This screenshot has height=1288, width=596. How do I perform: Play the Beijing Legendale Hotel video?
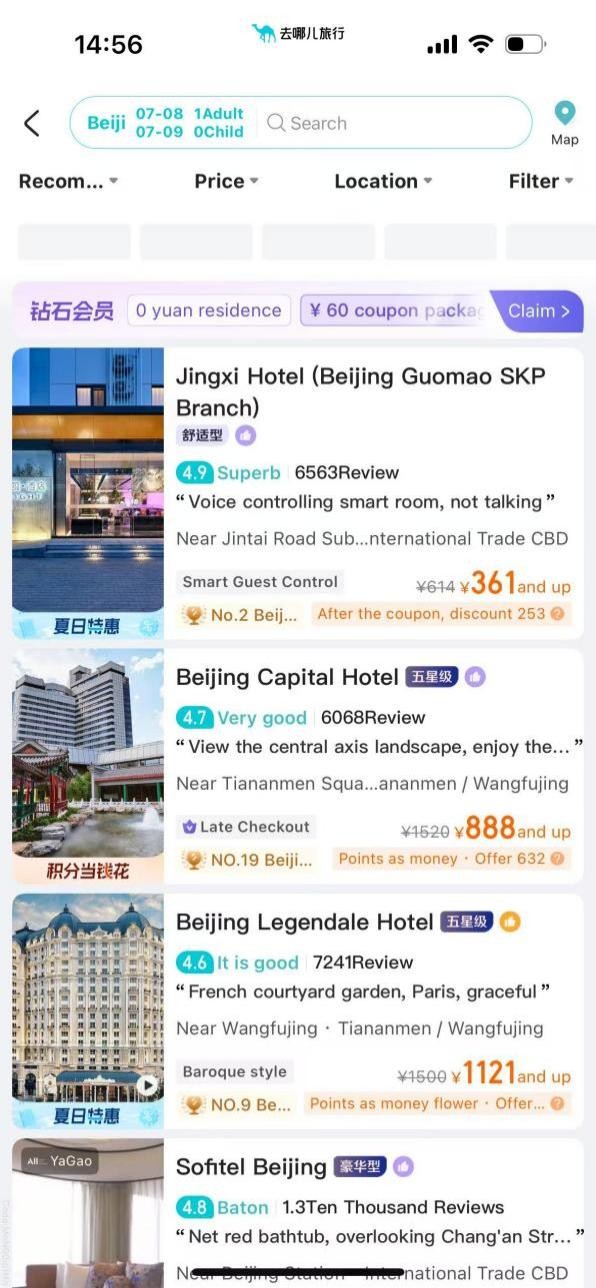(x=147, y=1084)
